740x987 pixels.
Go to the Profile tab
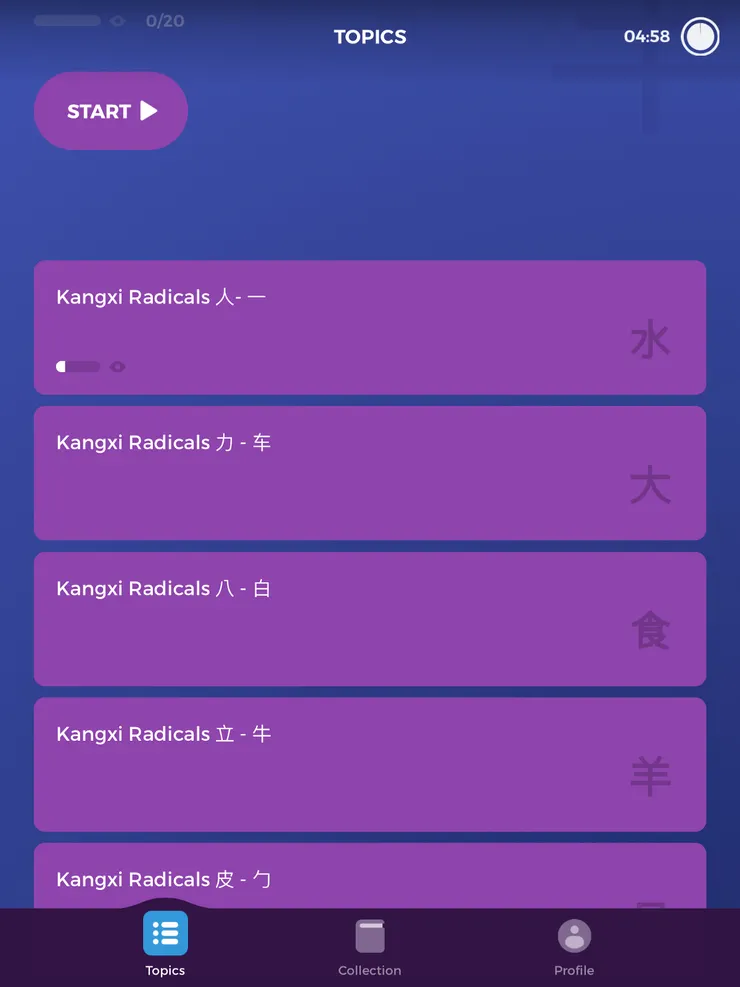(x=574, y=947)
